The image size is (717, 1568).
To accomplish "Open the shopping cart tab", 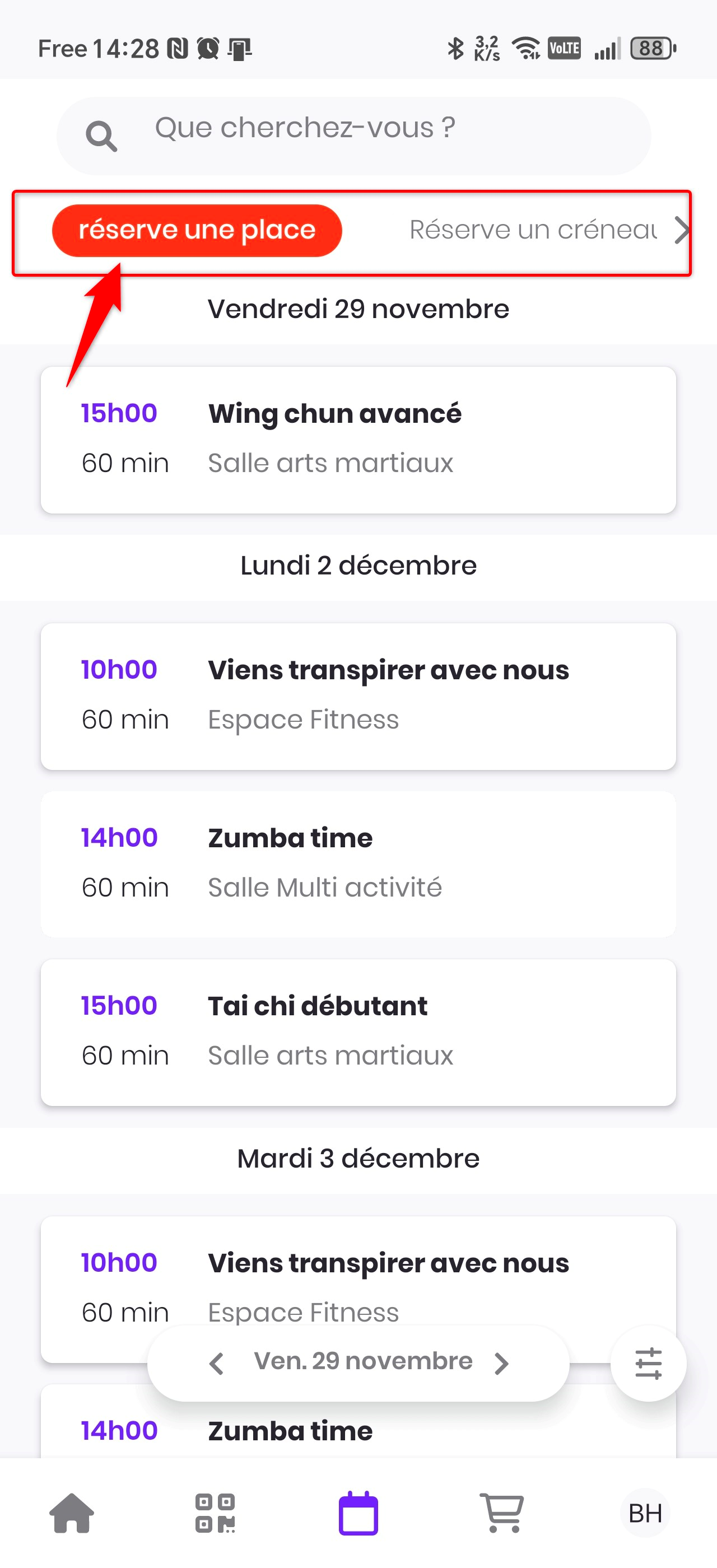I will coord(501,1513).
